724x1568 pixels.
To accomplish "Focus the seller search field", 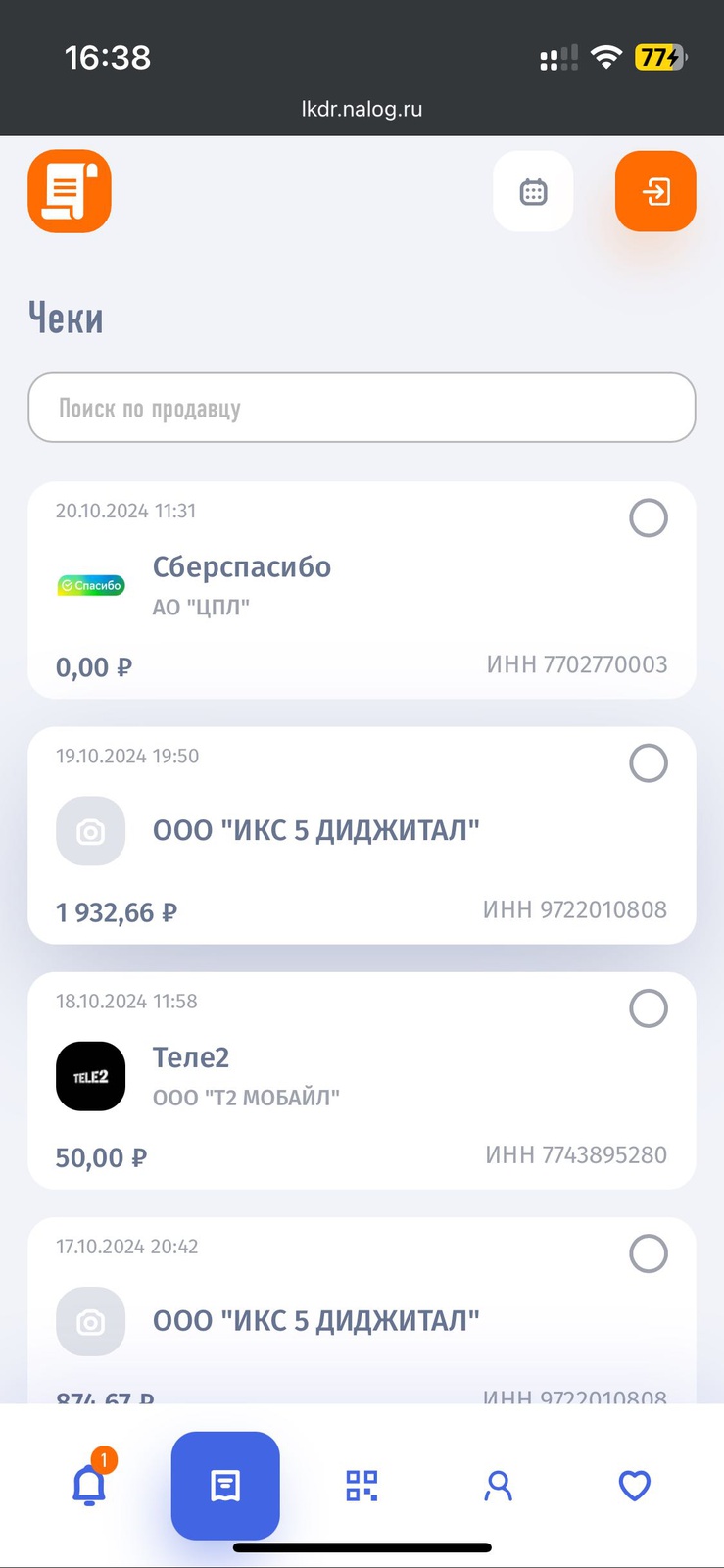I will [x=362, y=408].
